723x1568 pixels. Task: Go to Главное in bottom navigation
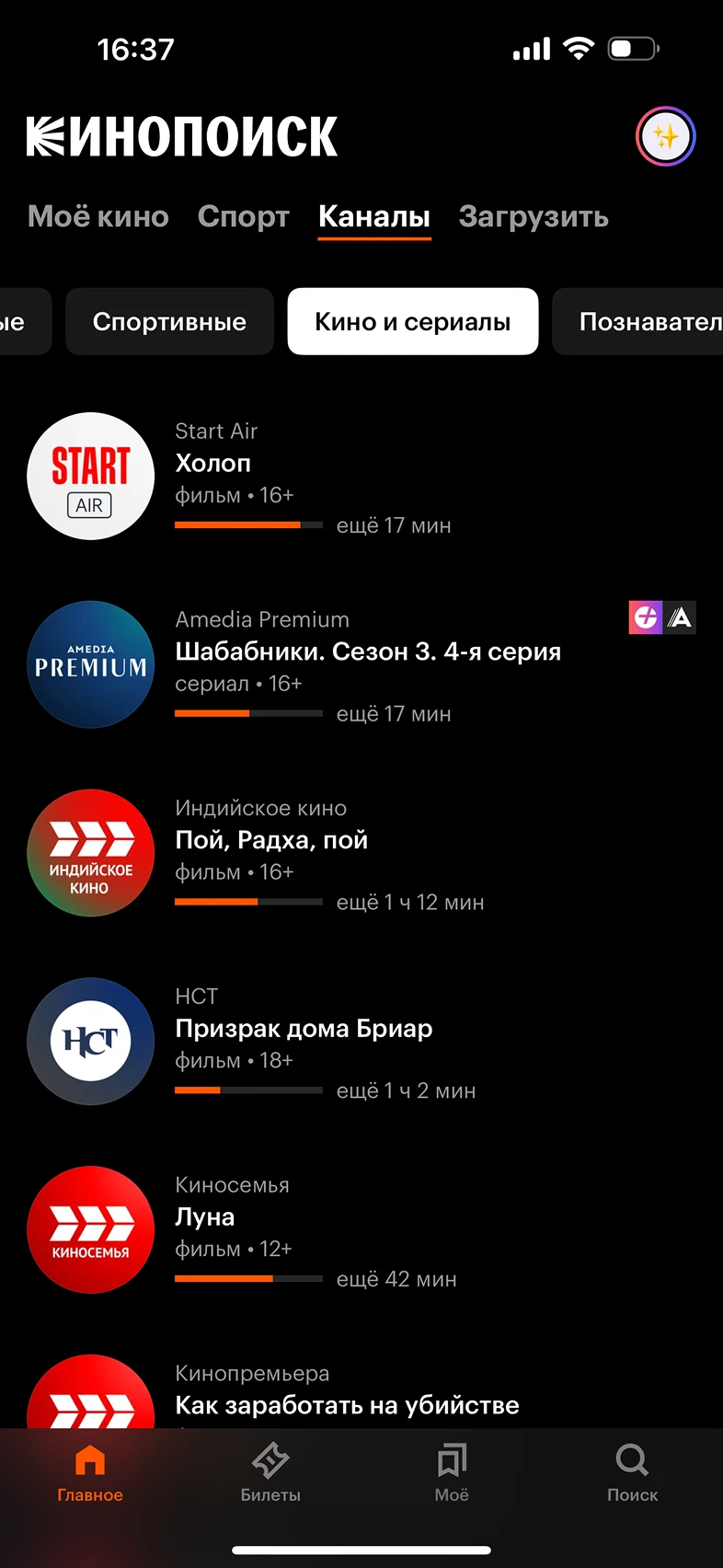90,1474
